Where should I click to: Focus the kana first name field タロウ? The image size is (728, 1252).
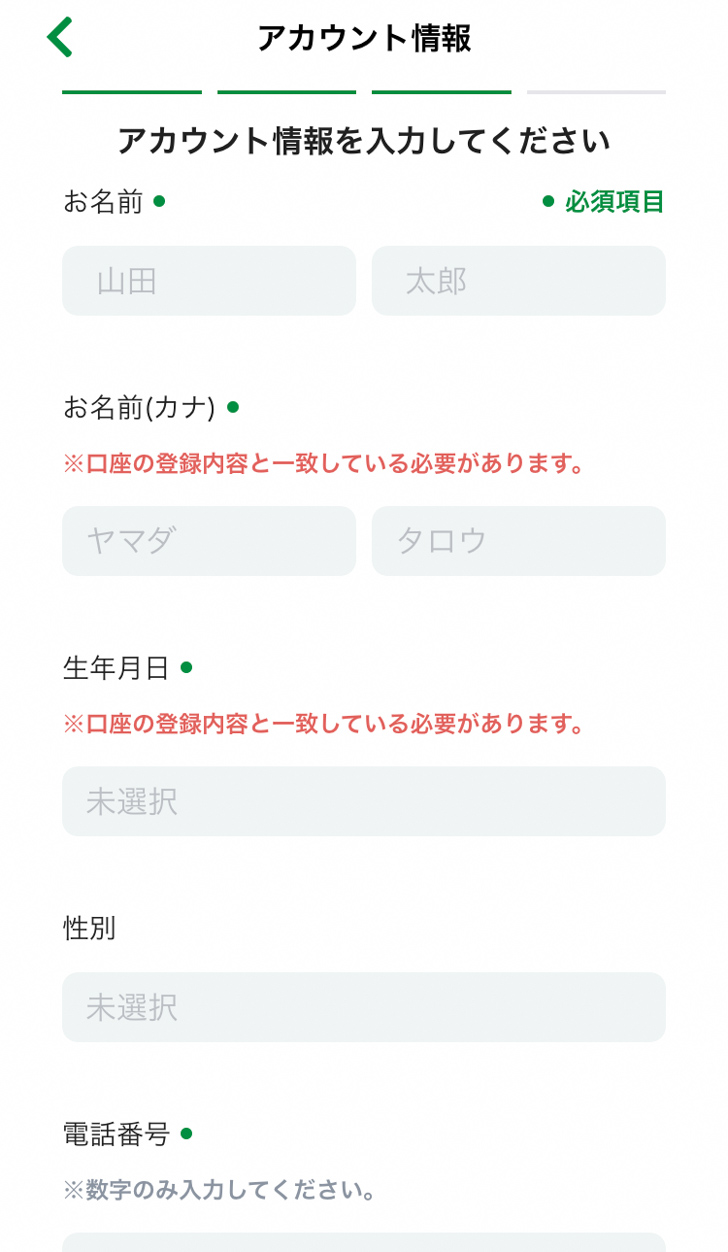coord(518,541)
